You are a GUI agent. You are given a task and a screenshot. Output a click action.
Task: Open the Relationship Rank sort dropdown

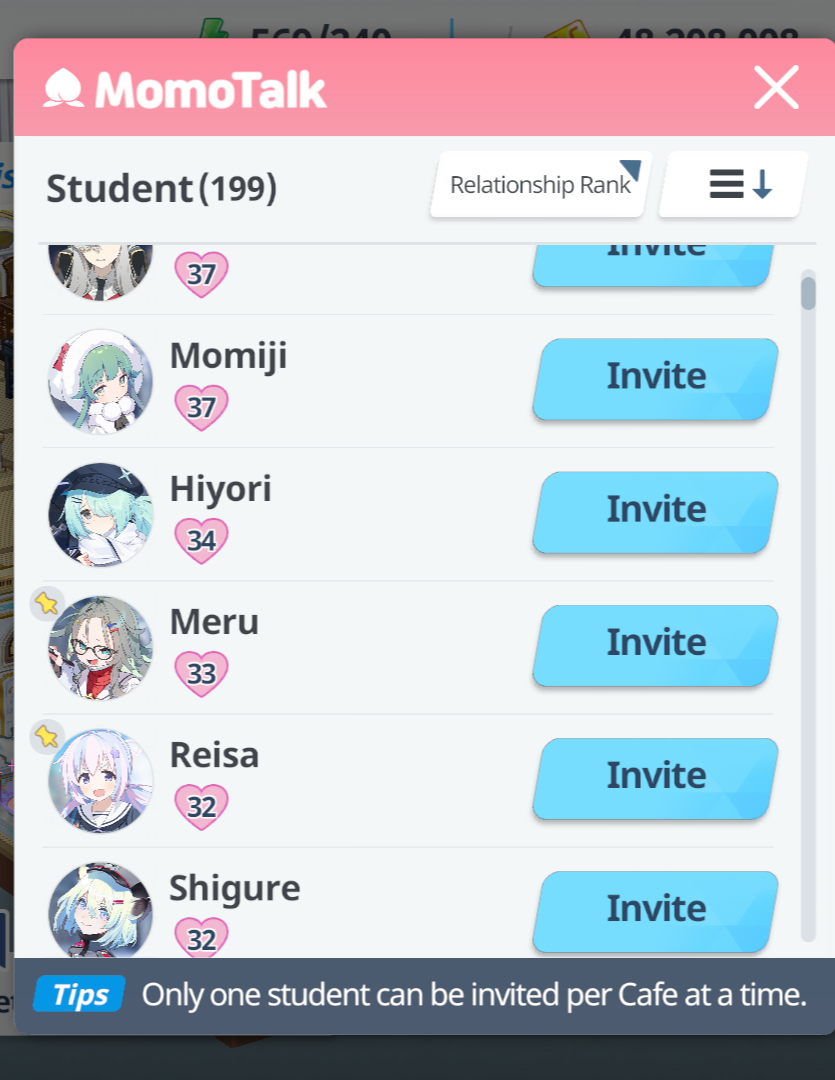point(541,185)
